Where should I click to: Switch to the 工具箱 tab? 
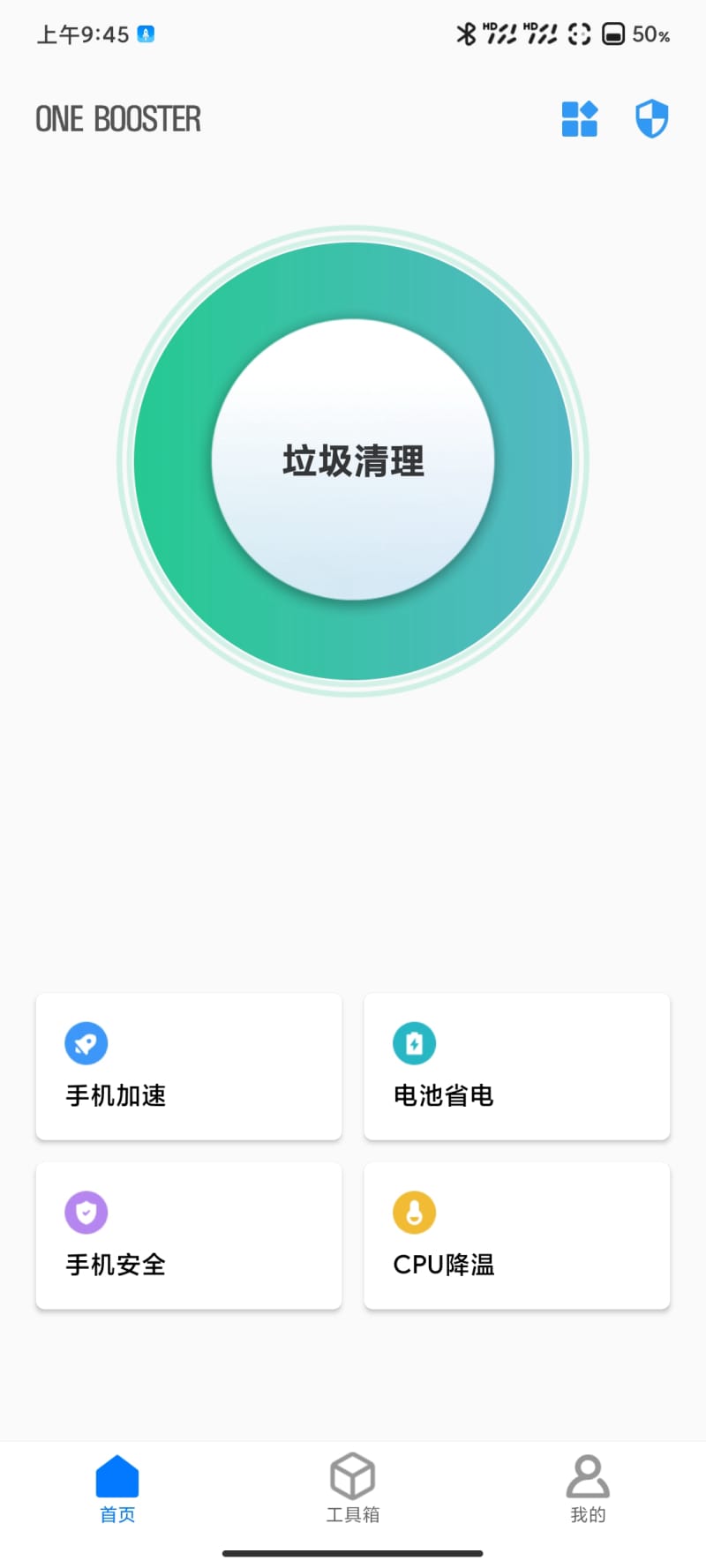[353, 1489]
